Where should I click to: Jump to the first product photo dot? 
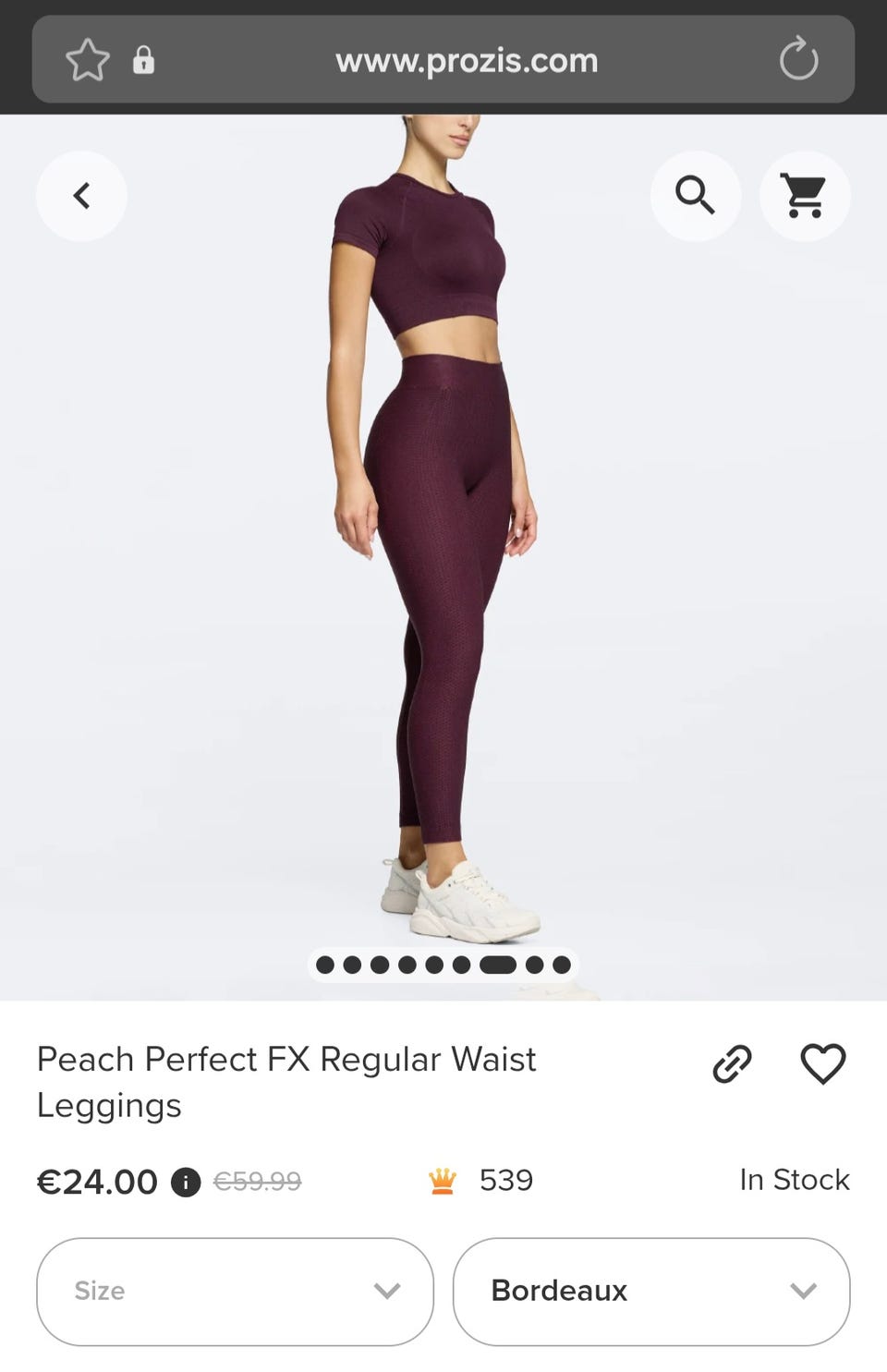tap(325, 965)
